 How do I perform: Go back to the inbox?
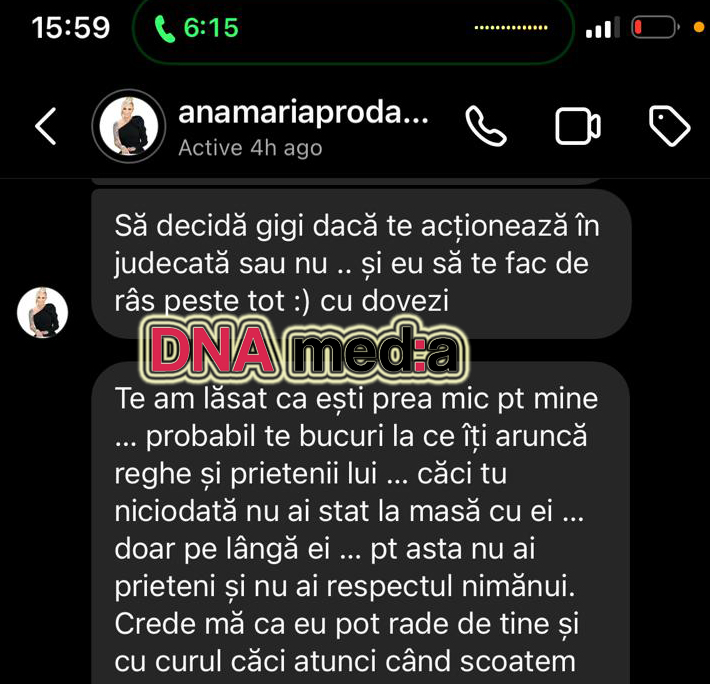[46, 127]
